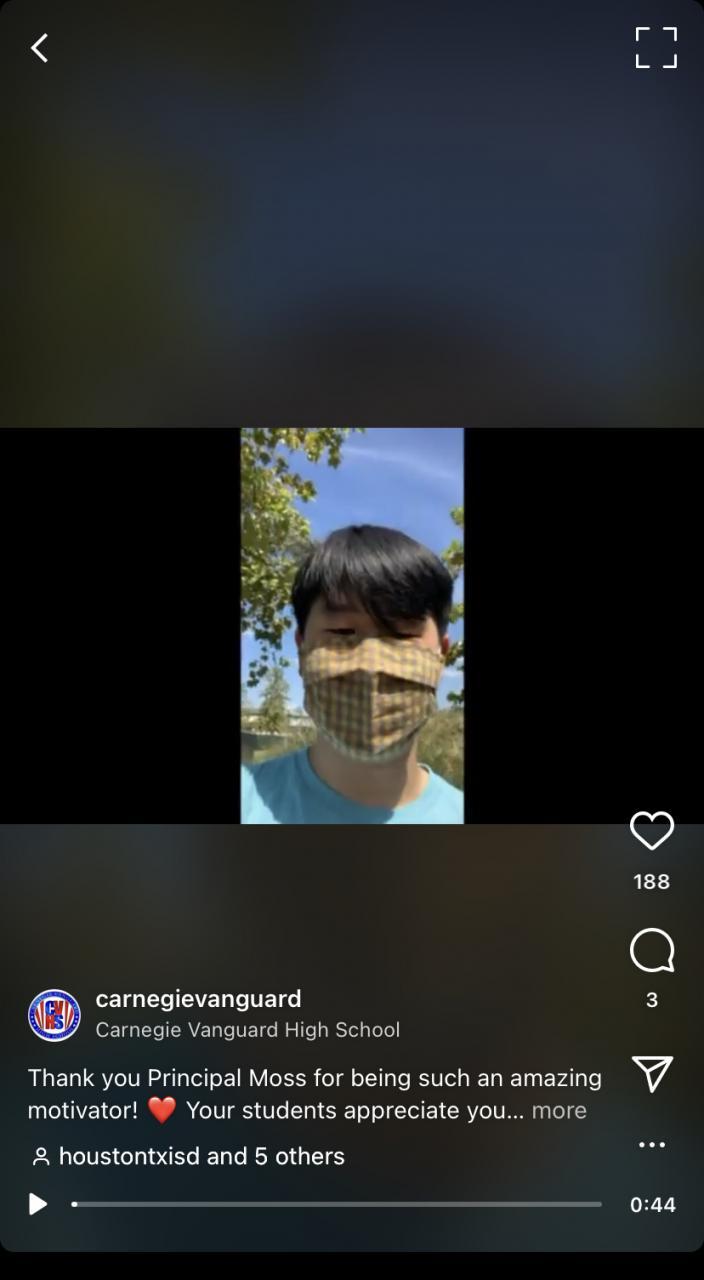Expand the caption with more
The height and width of the screenshot is (1280, 704).
pos(559,1111)
